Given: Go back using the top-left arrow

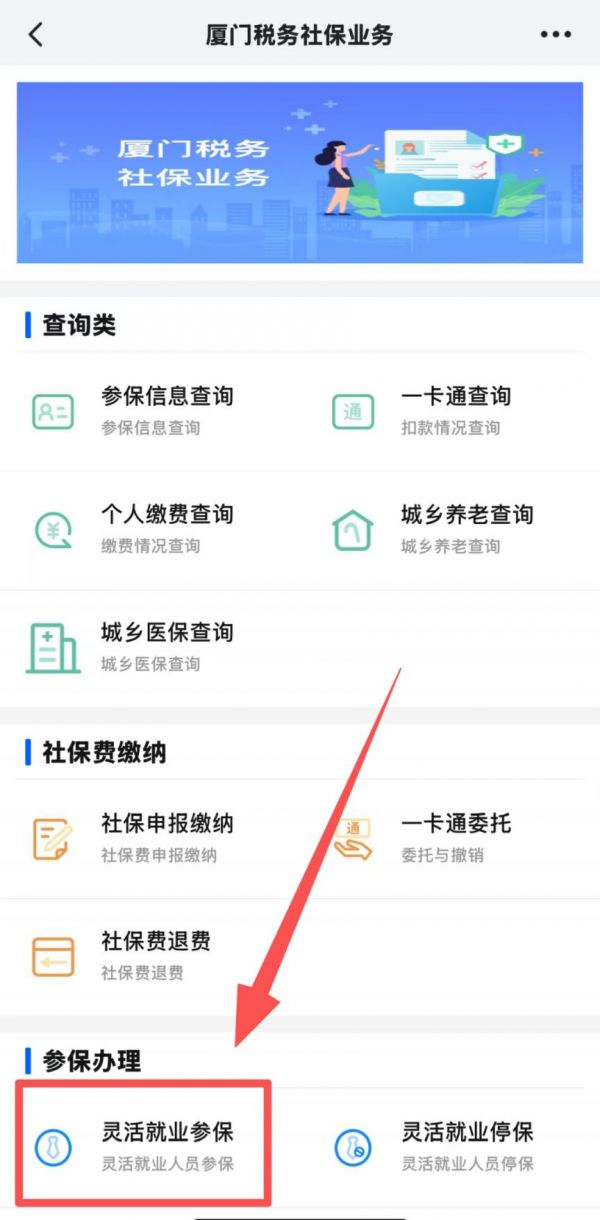Looking at the screenshot, I should point(36,35).
